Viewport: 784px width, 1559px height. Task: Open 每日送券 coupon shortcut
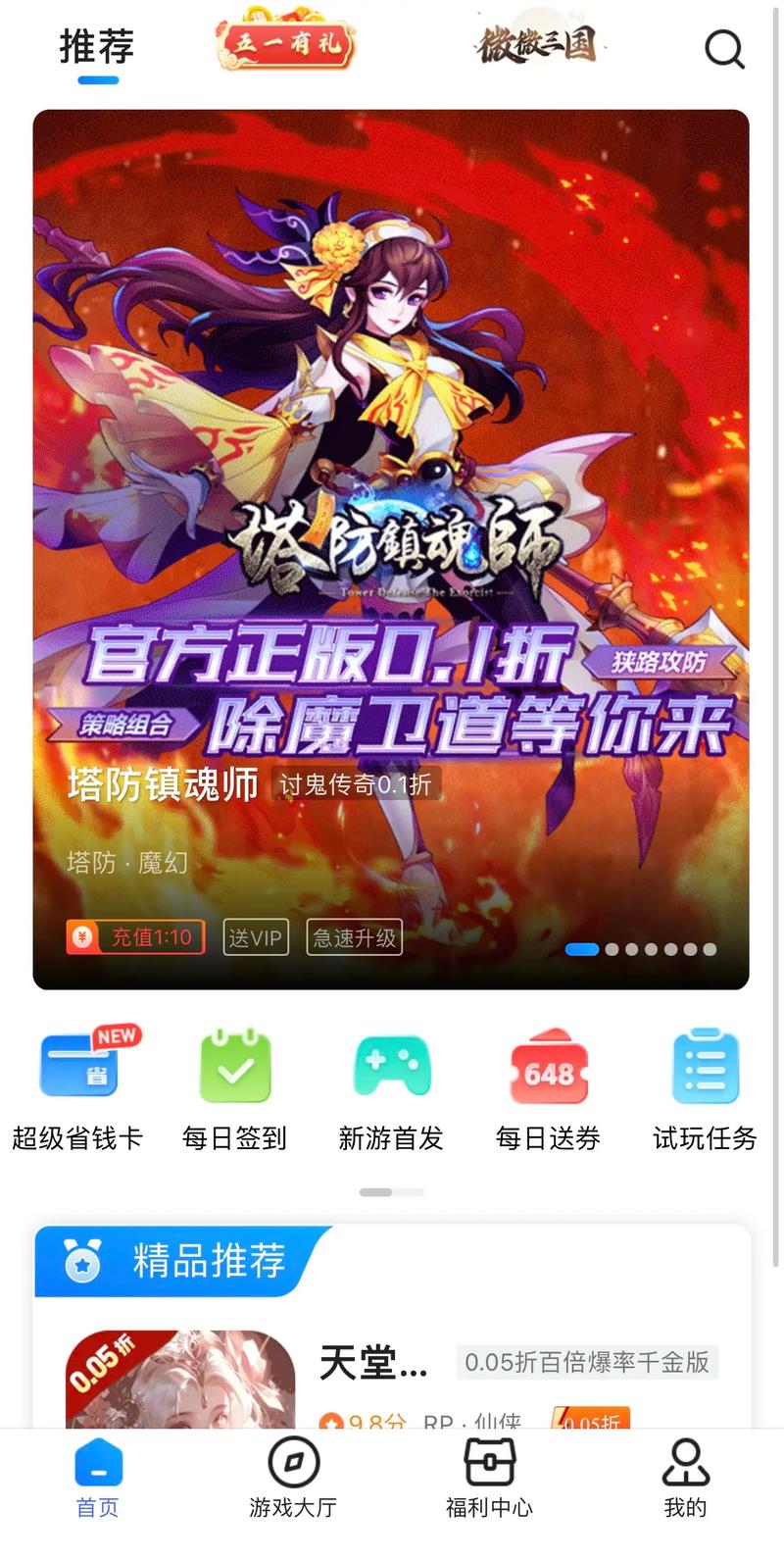pyautogui.click(x=548, y=1090)
